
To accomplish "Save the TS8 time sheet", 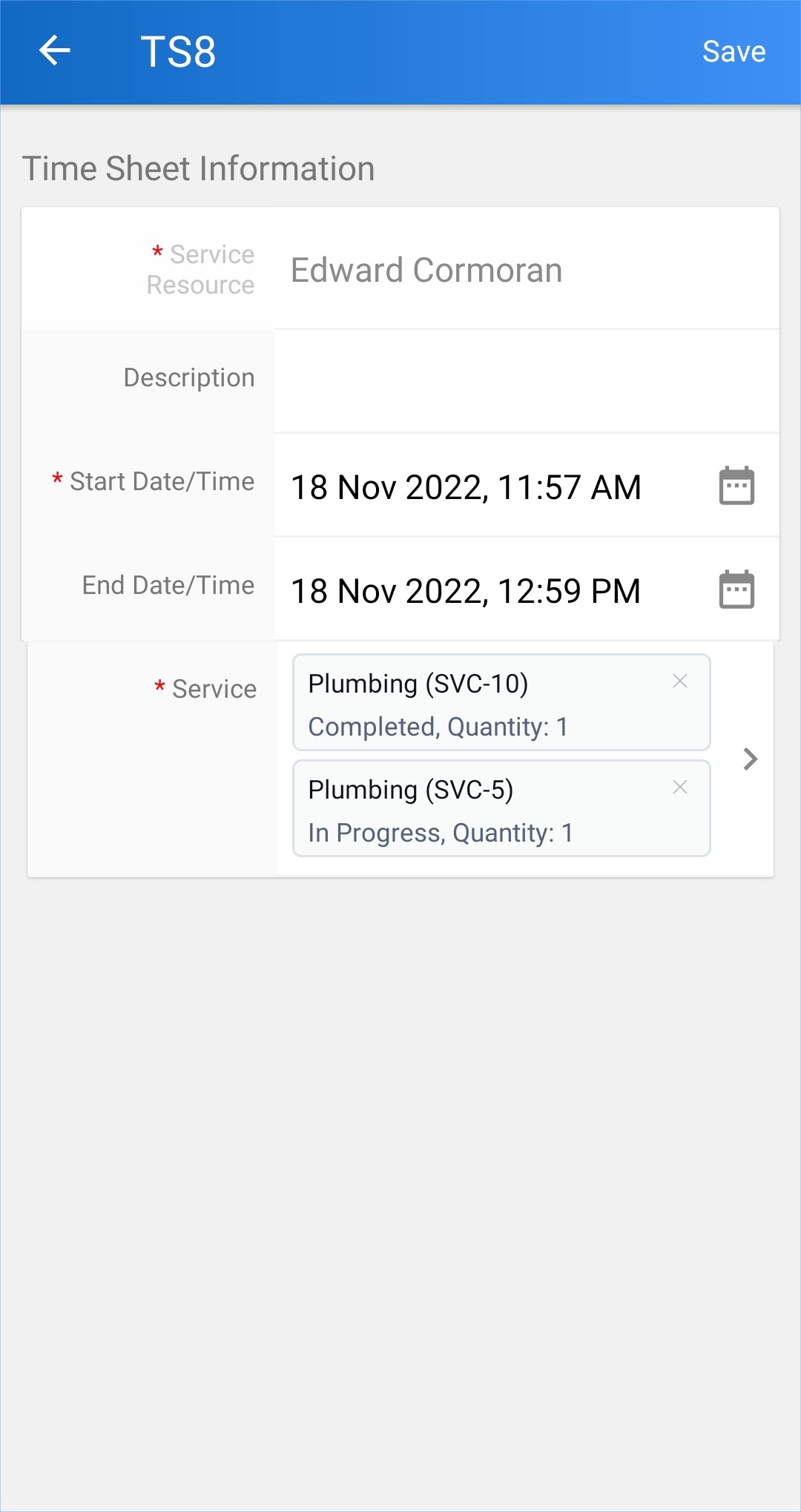I will [x=734, y=52].
